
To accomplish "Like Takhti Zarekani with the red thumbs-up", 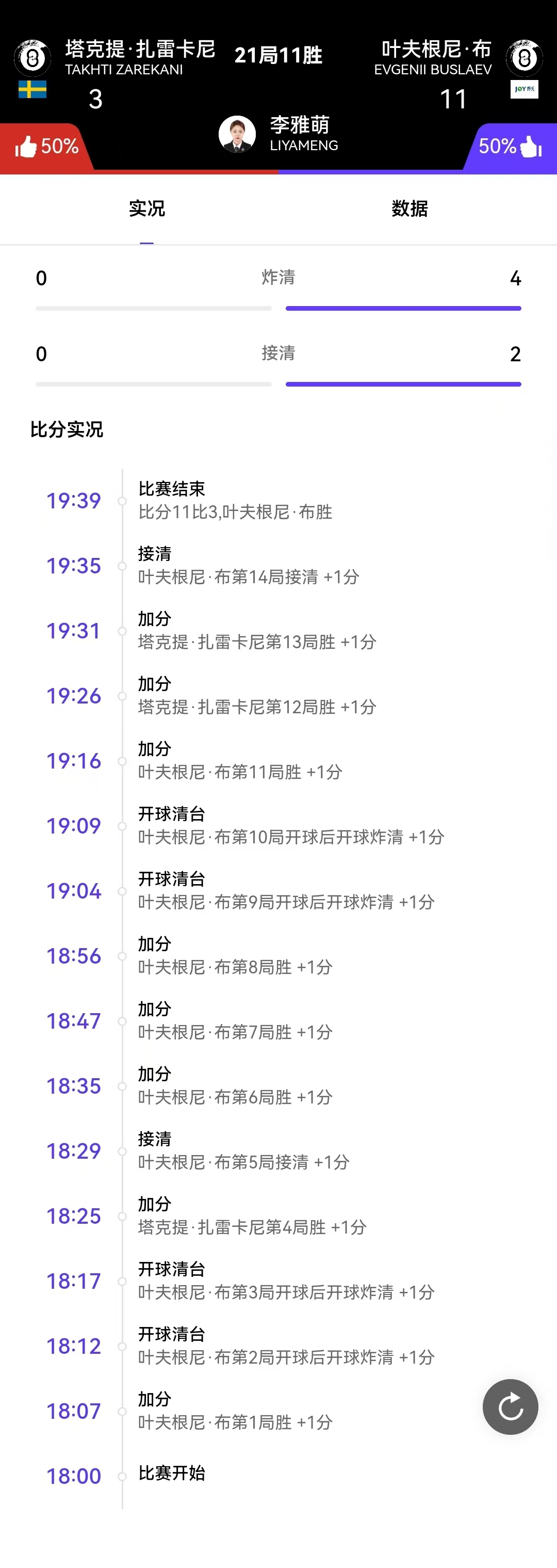I will [27, 147].
